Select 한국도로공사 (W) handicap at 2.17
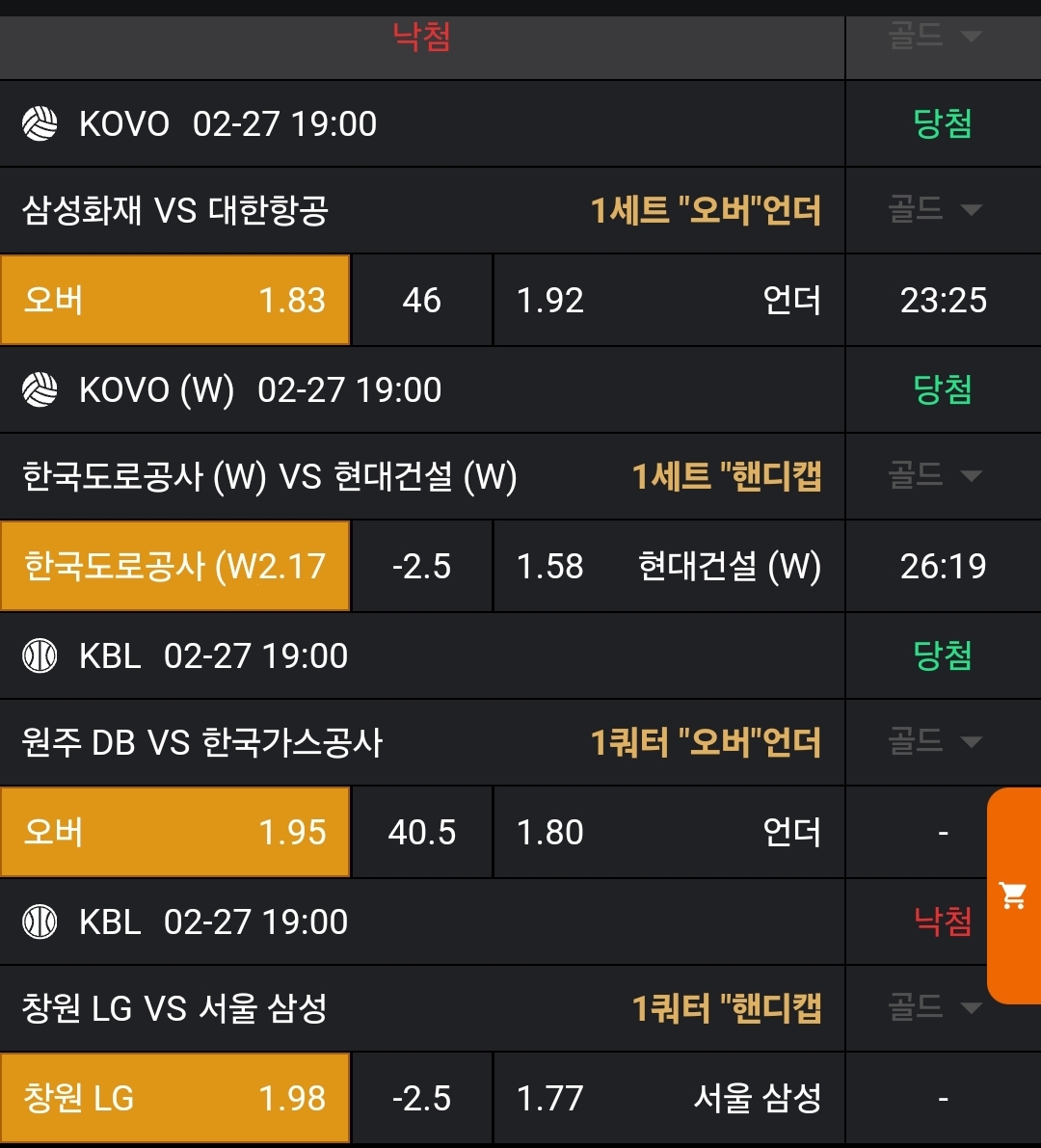This screenshot has height=1148, width=1041. (x=174, y=566)
